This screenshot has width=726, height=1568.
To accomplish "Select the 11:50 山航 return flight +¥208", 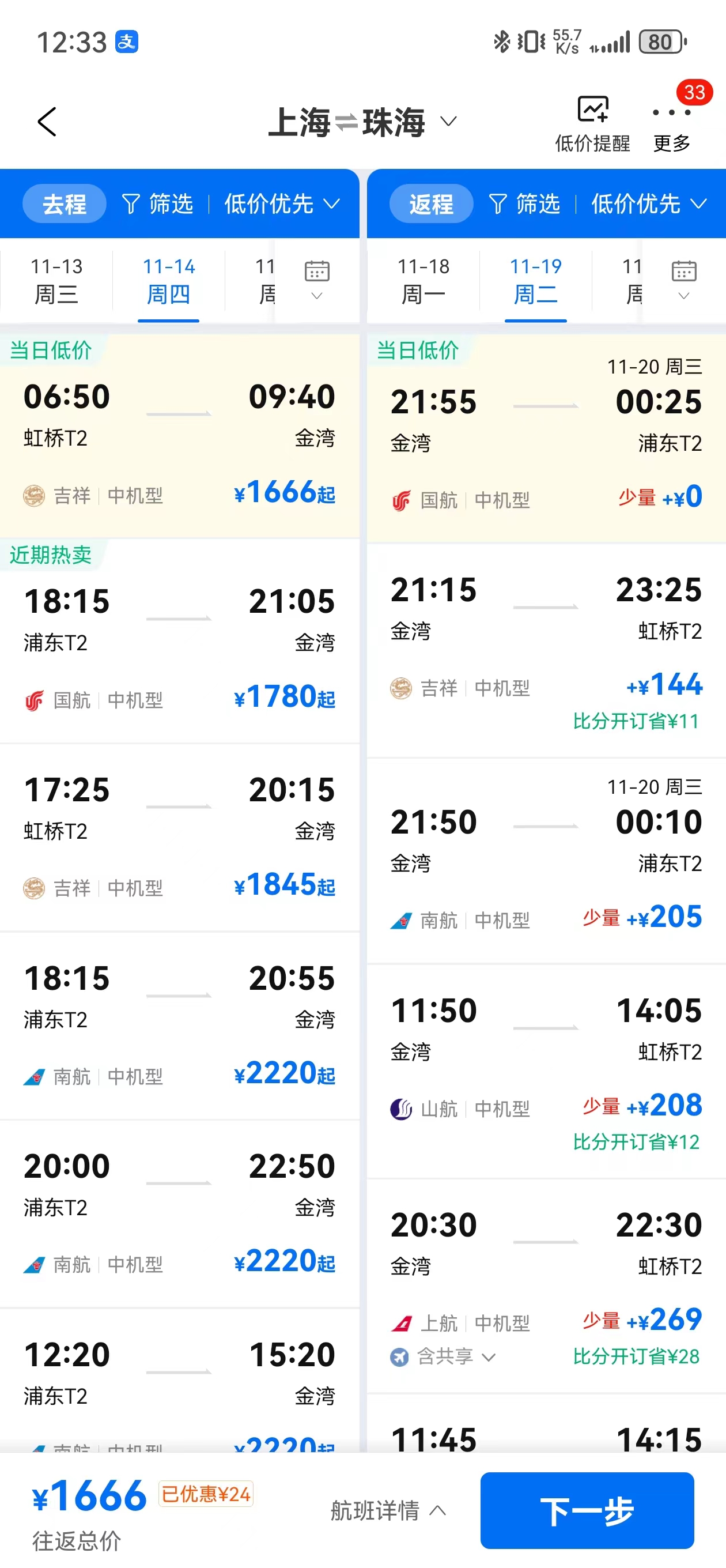I will tap(546, 1071).
